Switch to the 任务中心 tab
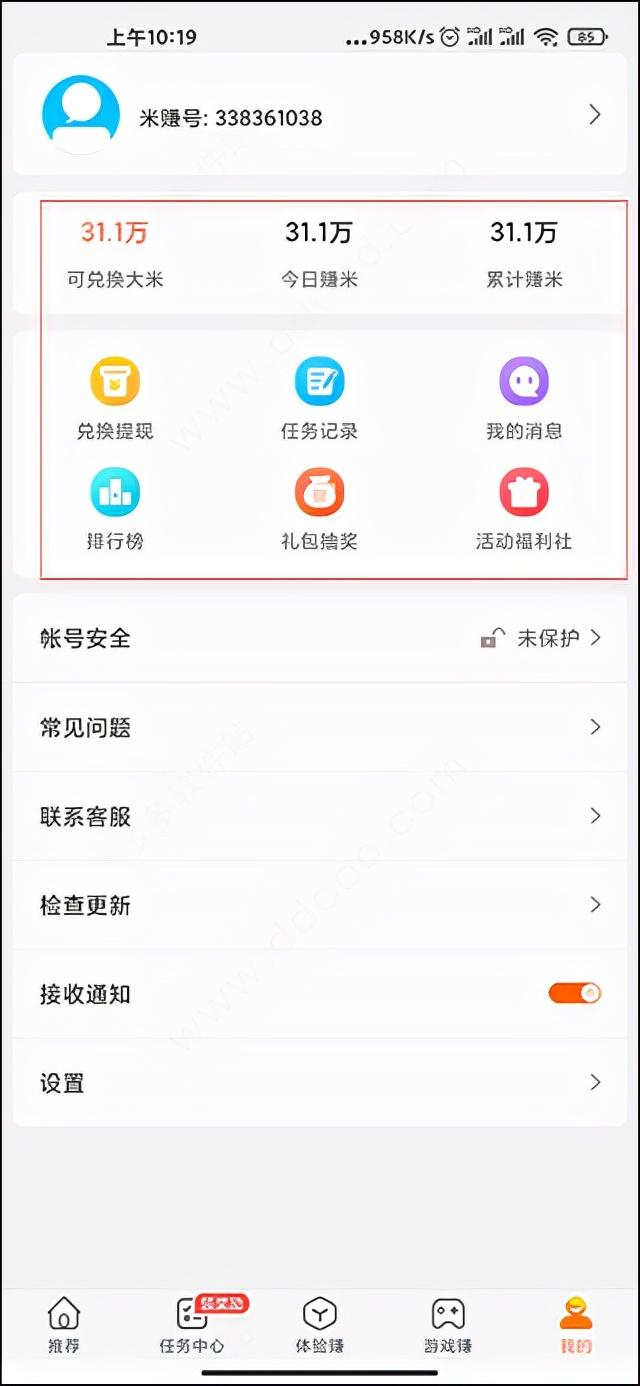This screenshot has height=1386, width=640. point(192,1325)
